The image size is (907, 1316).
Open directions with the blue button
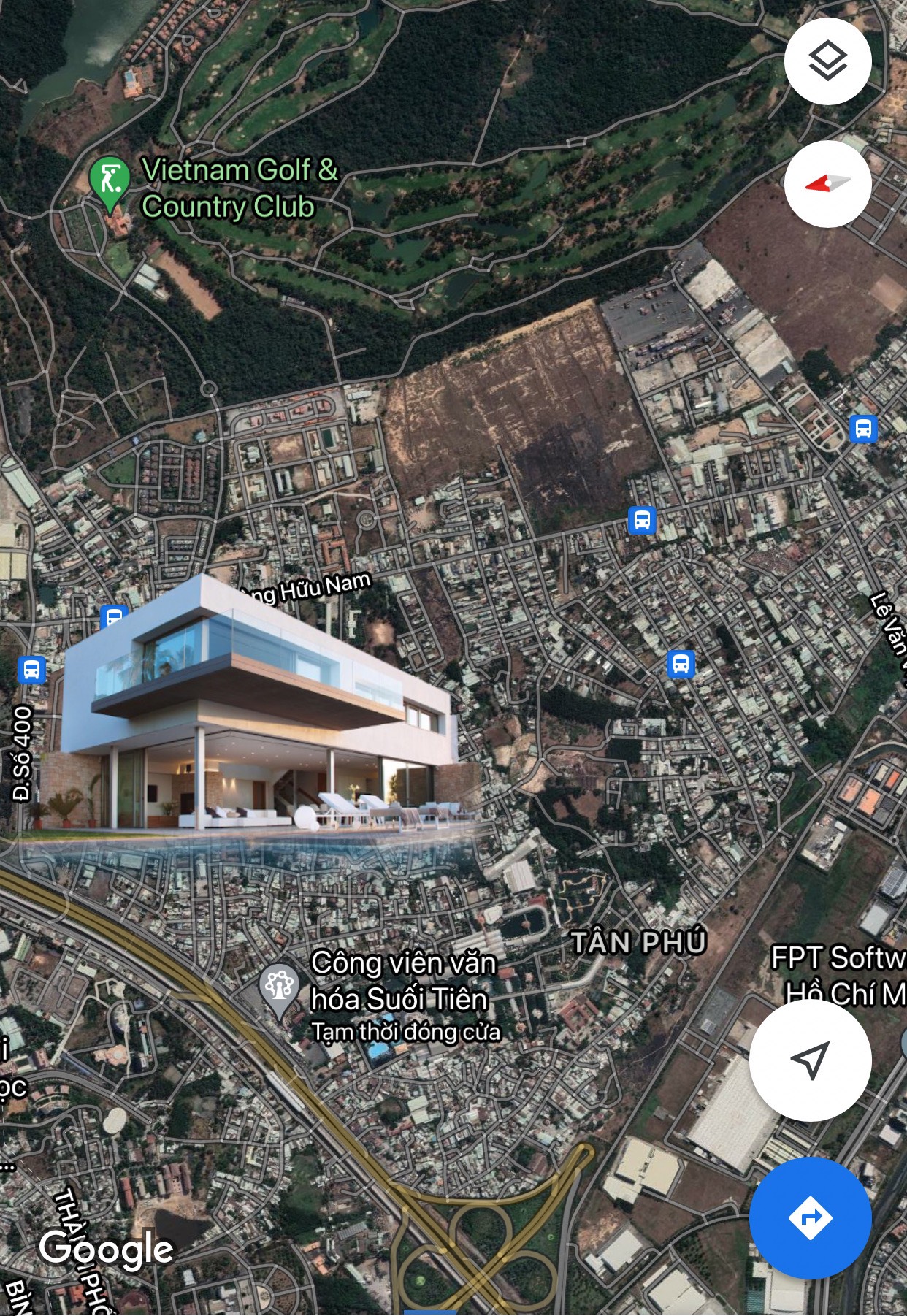pyautogui.click(x=810, y=1217)
